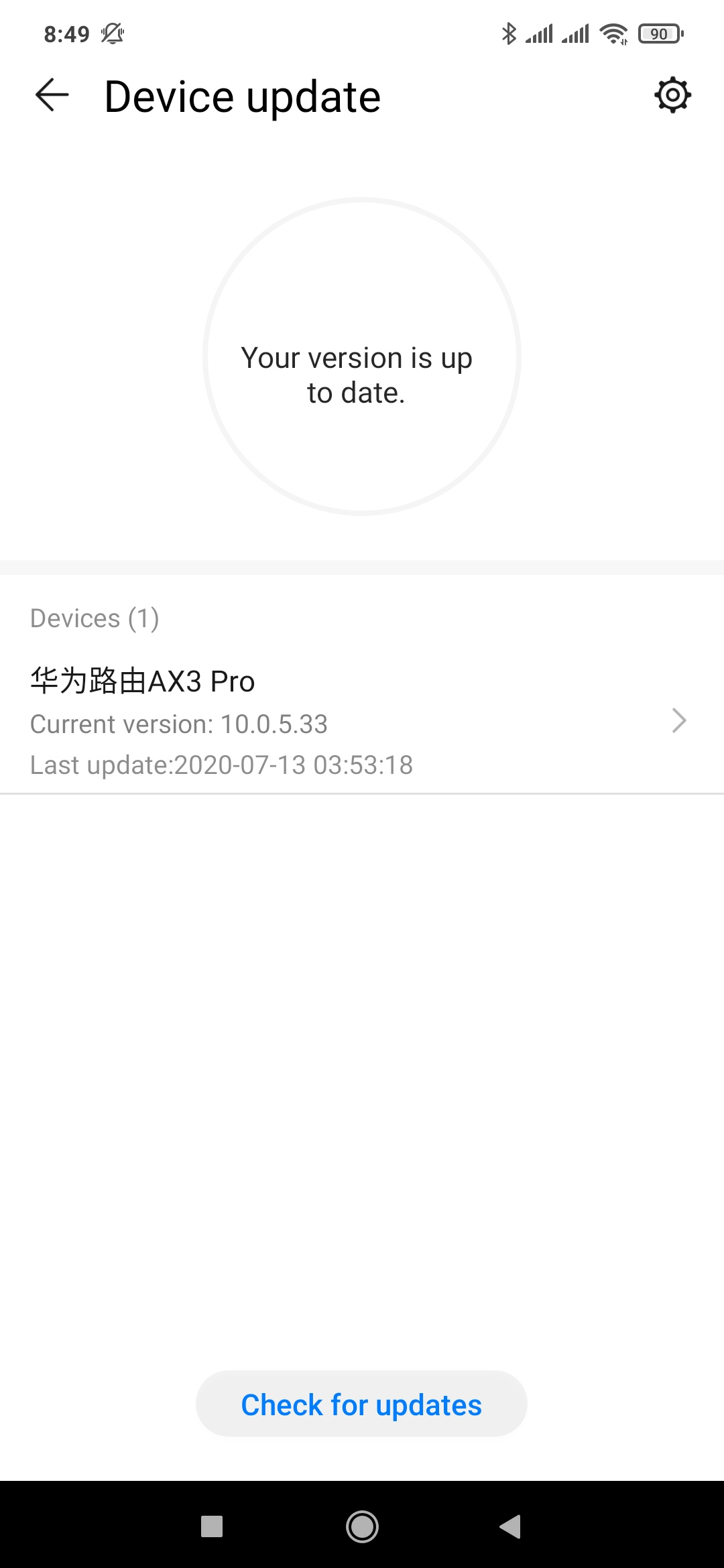Open recent apps from navigation bar
The width and height of the screenshot is (724, 1568).
point(212,1526)
